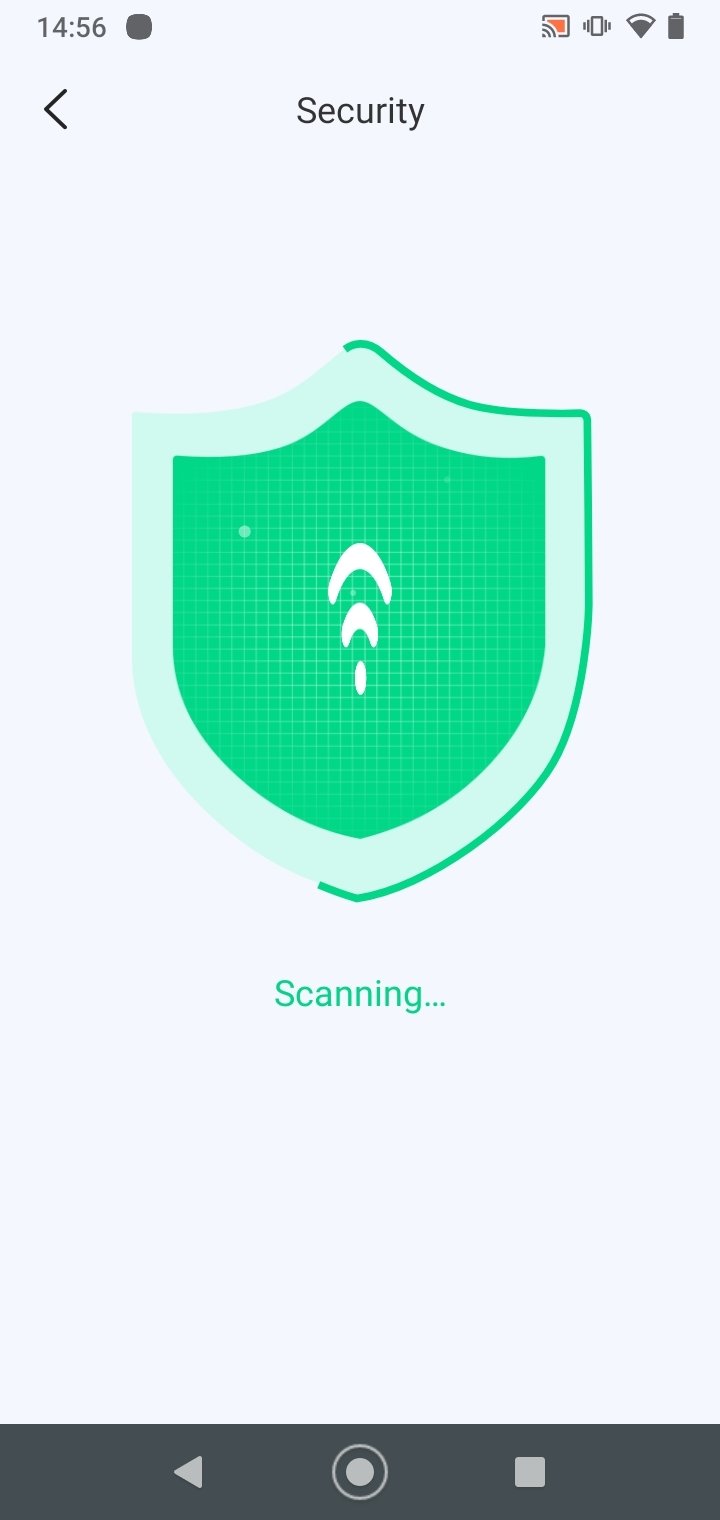Screen dimensions: 720x1520
Task: Go to the home screen
Action: 360,1471
